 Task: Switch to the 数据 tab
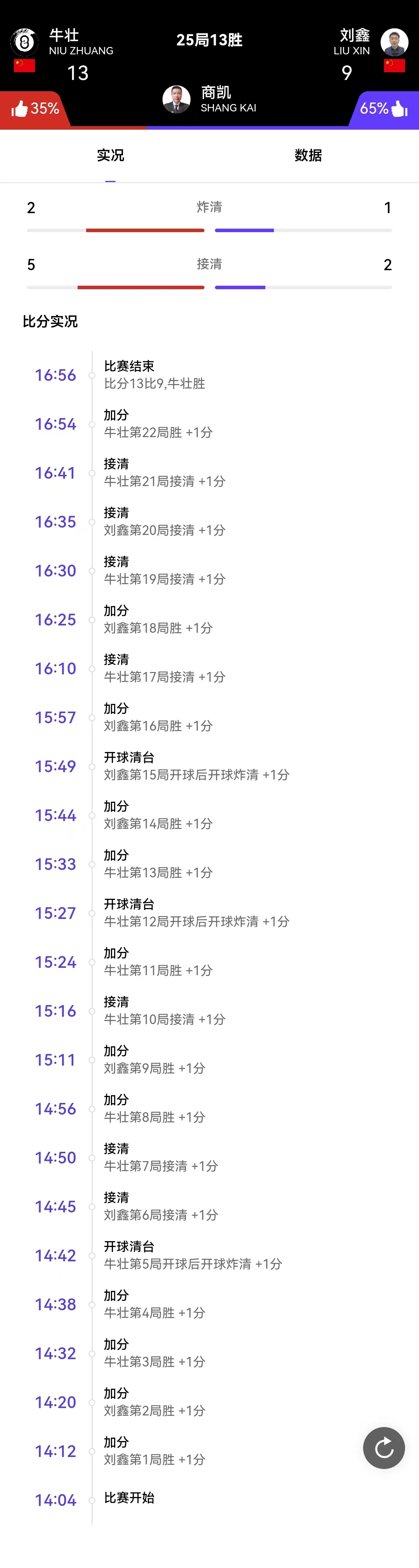pos(308,156)
